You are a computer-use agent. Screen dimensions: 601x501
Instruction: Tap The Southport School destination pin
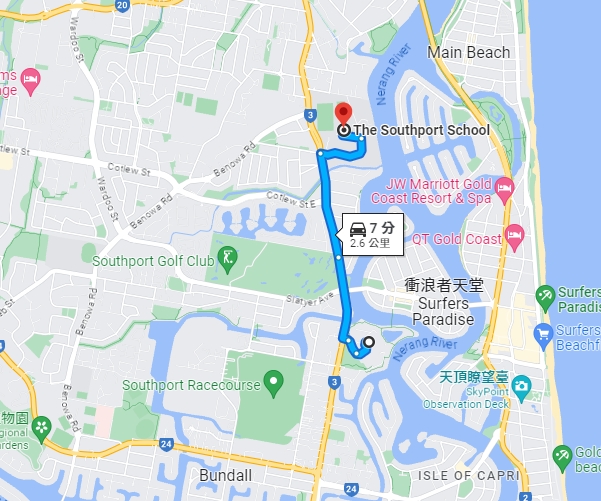click(343, 114)
